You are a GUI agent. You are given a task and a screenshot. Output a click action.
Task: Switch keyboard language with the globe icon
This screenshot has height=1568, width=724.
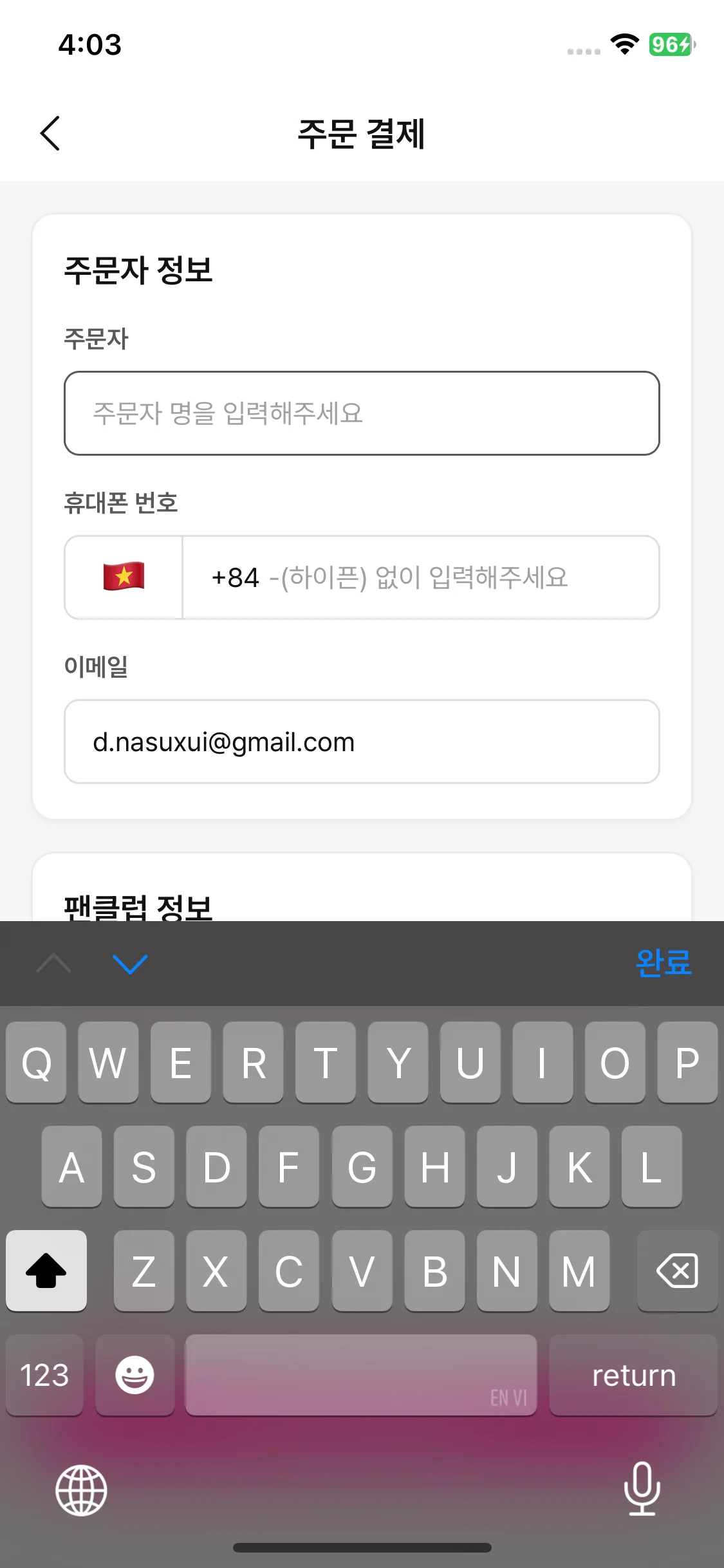point(81,1490)
